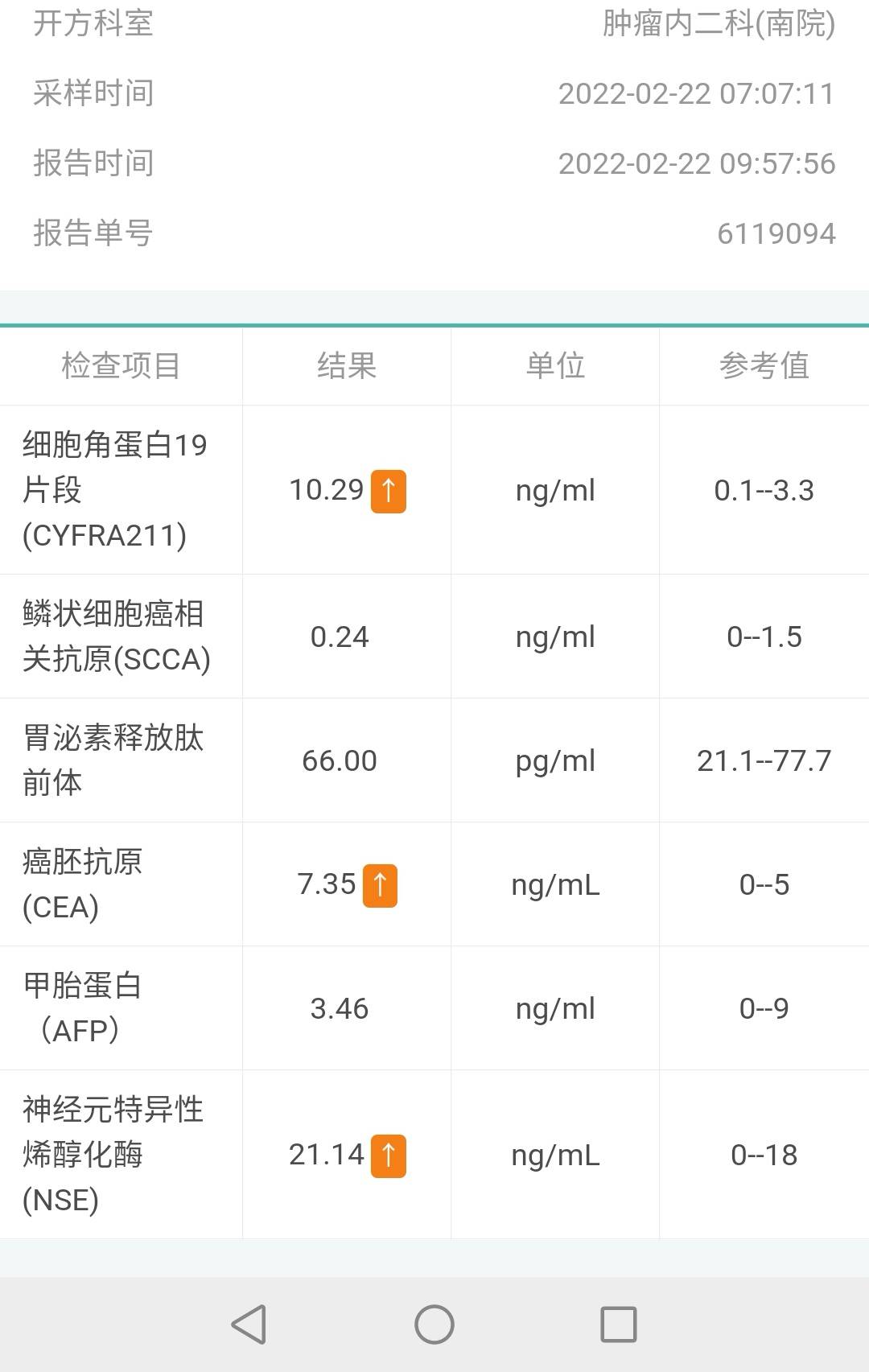Click the sampling time 采样时间 entry
Viewport: 869px width, 1372px height.
pos(91,93)
